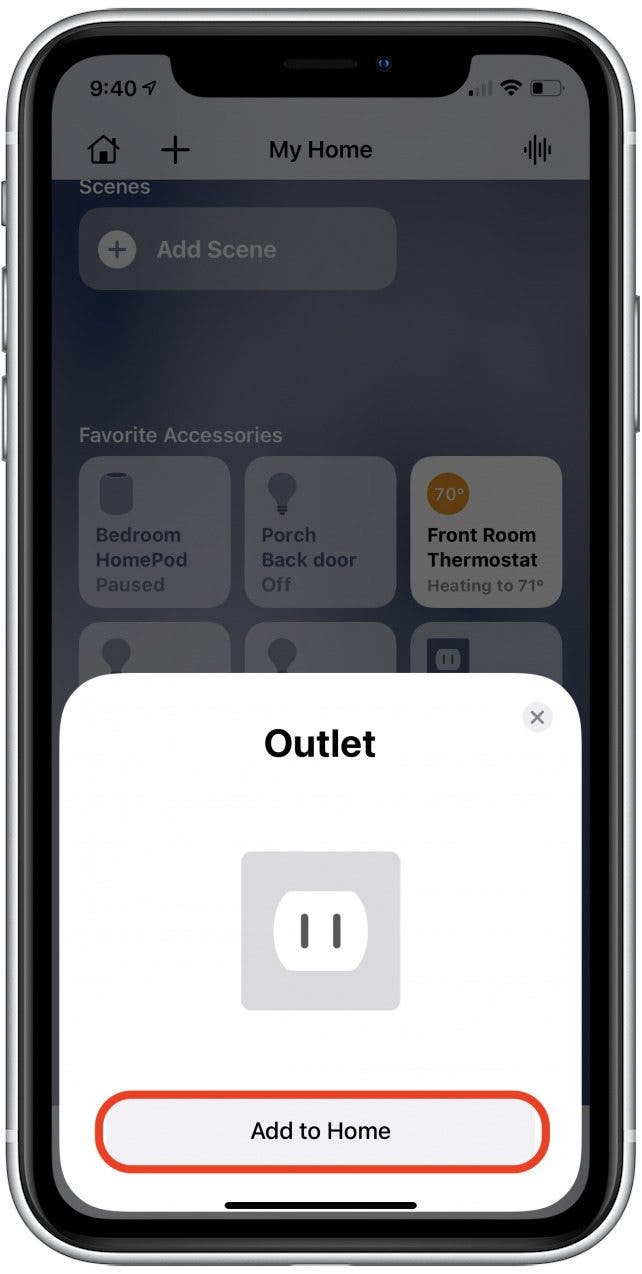
Task: Toggle the Porch Back door light
Action: point(320,531)
